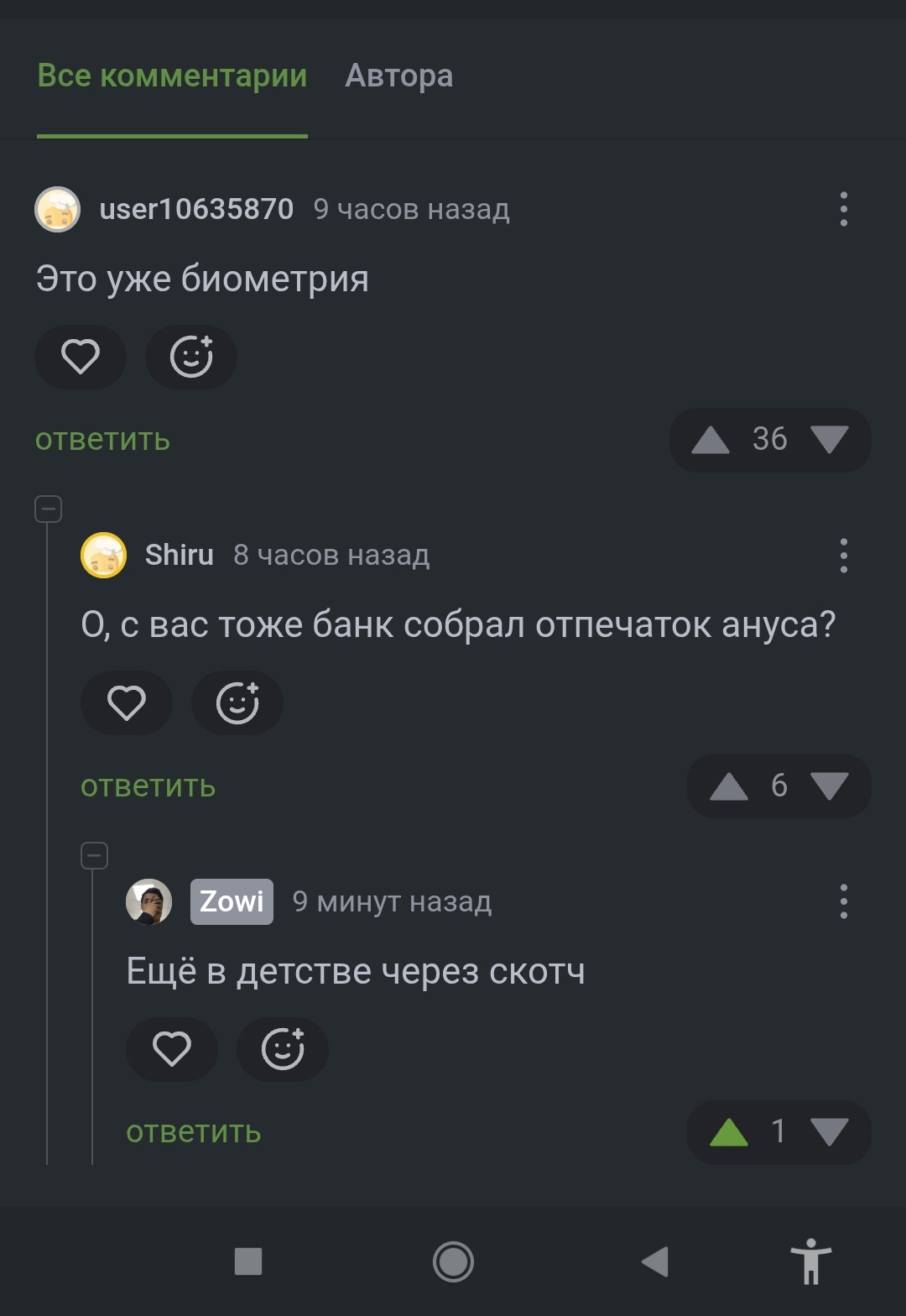The image size is (906, 1316).
Task: Go back using the system back button
Action: click(x=655, y=1261)
